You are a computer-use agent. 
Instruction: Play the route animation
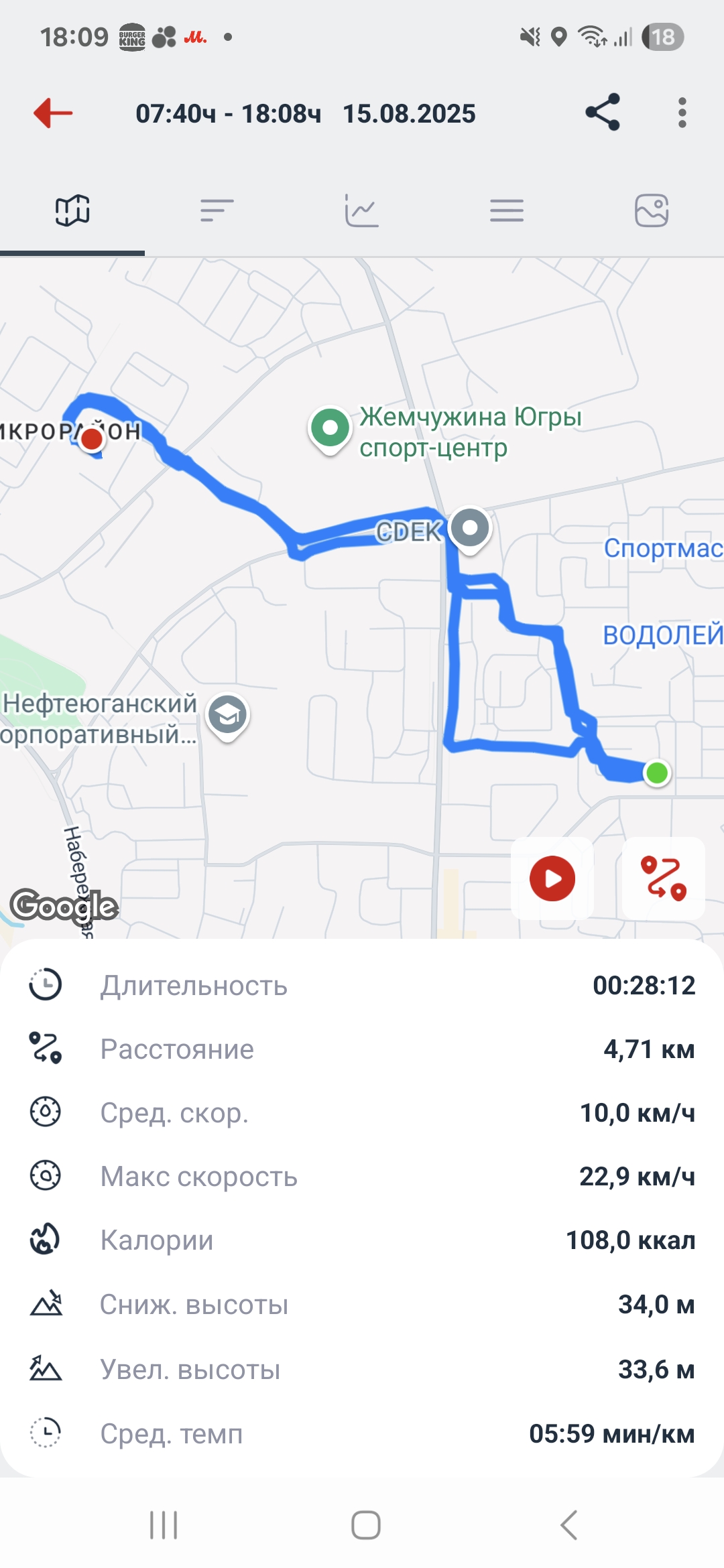pyautogui.click(x=552, y=878)
